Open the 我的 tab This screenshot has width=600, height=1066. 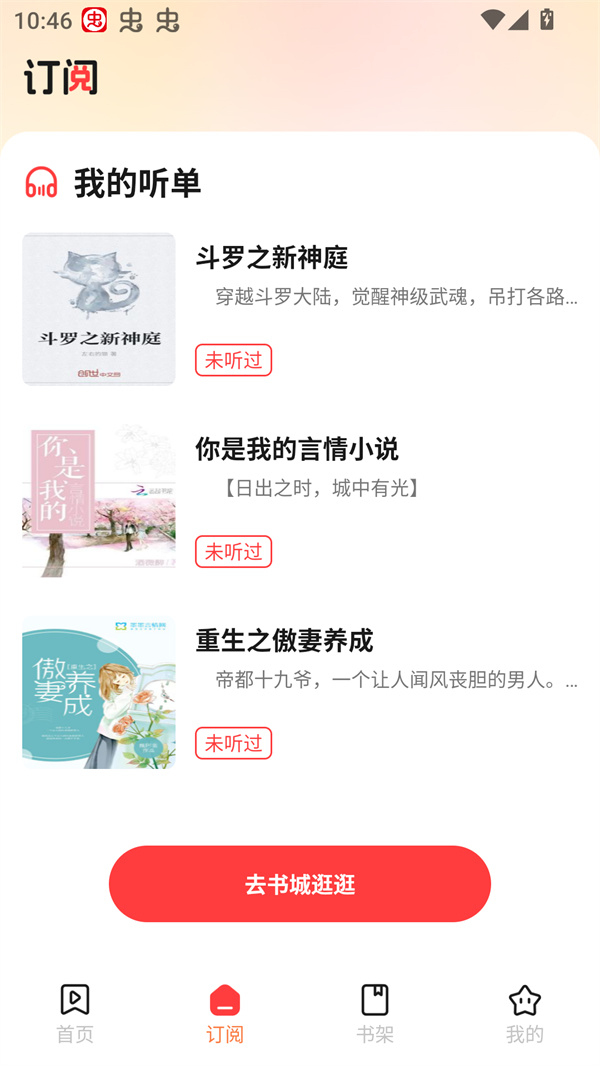click(524, 1013)
